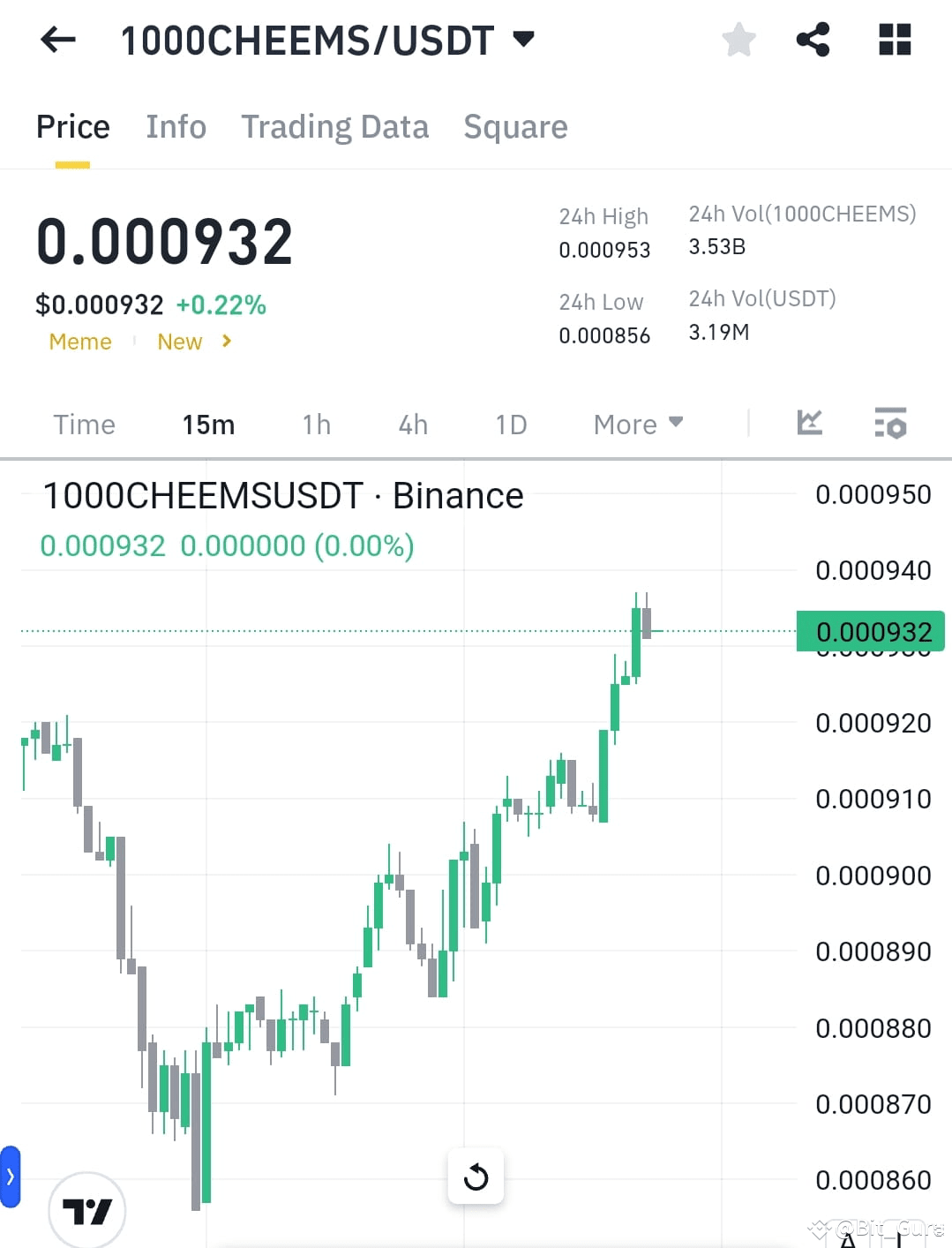Select the Info tab
This screenshot has height=1248, width=952.
(x=176, y=126)
